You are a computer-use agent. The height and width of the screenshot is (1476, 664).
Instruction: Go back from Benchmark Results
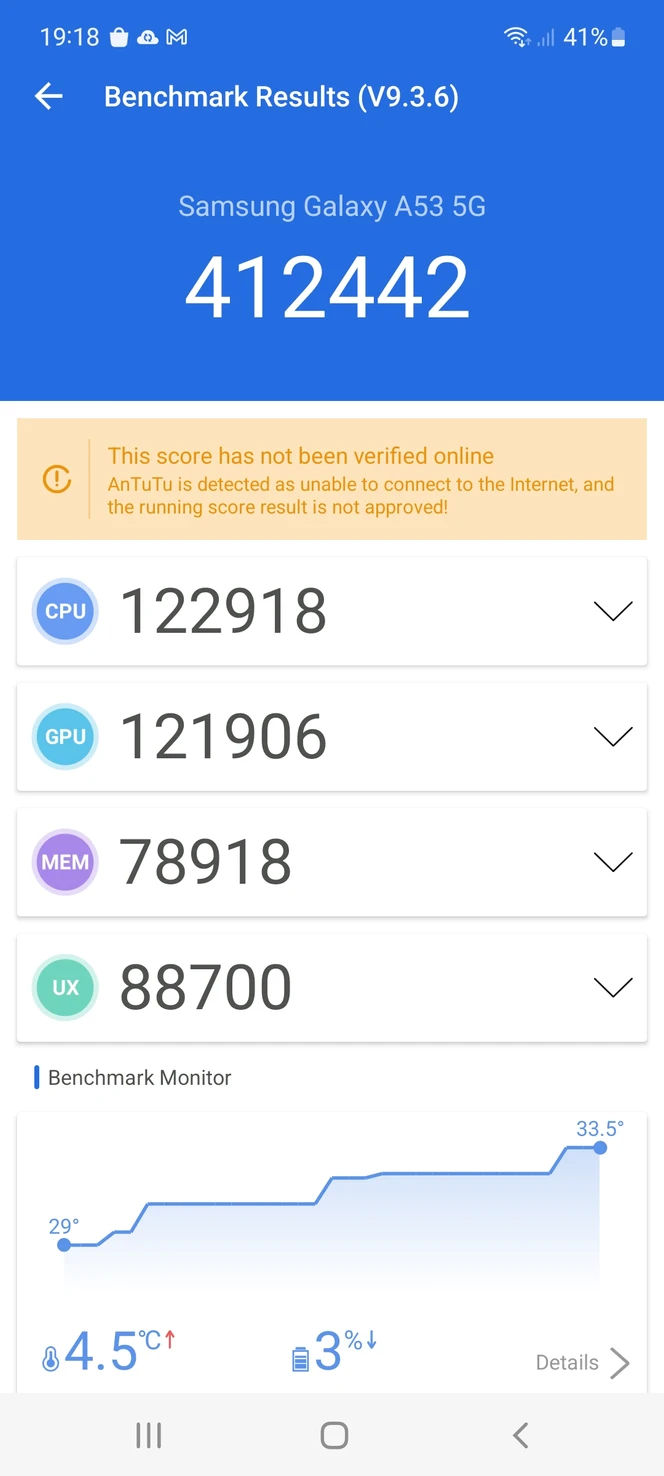[x=48, y=96]
